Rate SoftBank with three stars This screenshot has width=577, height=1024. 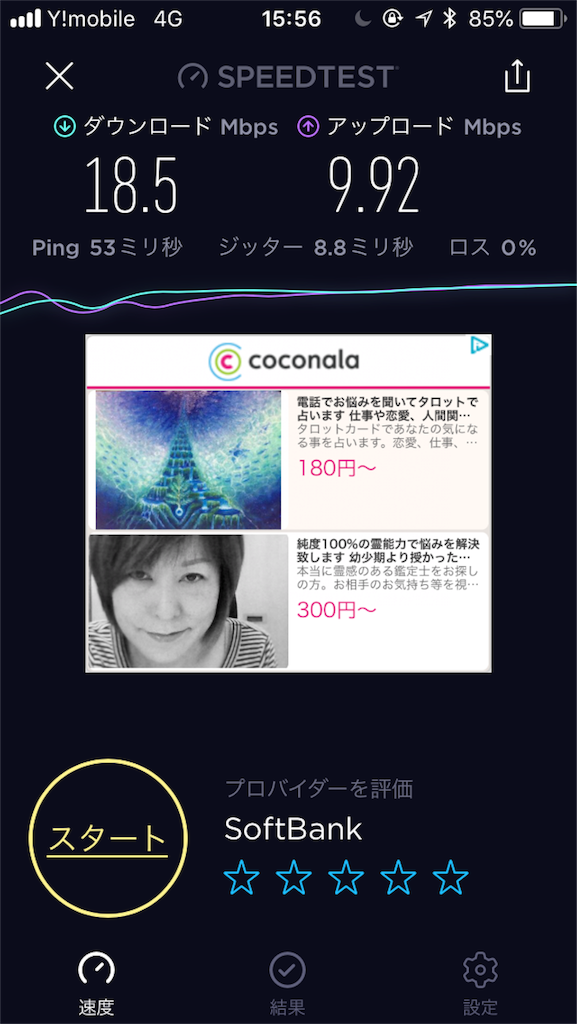click(x=346, y=877)
